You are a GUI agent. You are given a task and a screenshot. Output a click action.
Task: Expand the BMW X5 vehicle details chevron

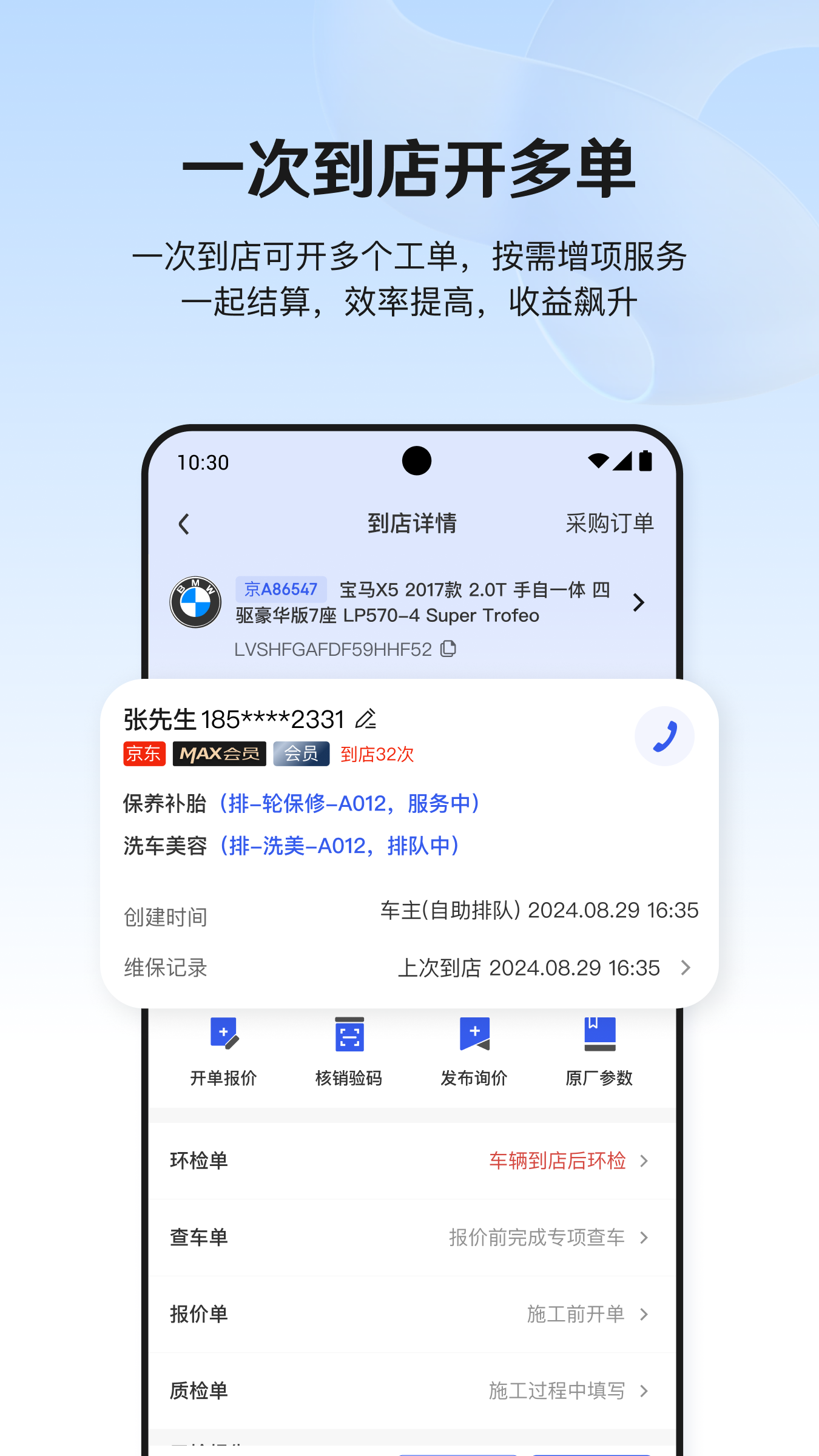(639, 603)
